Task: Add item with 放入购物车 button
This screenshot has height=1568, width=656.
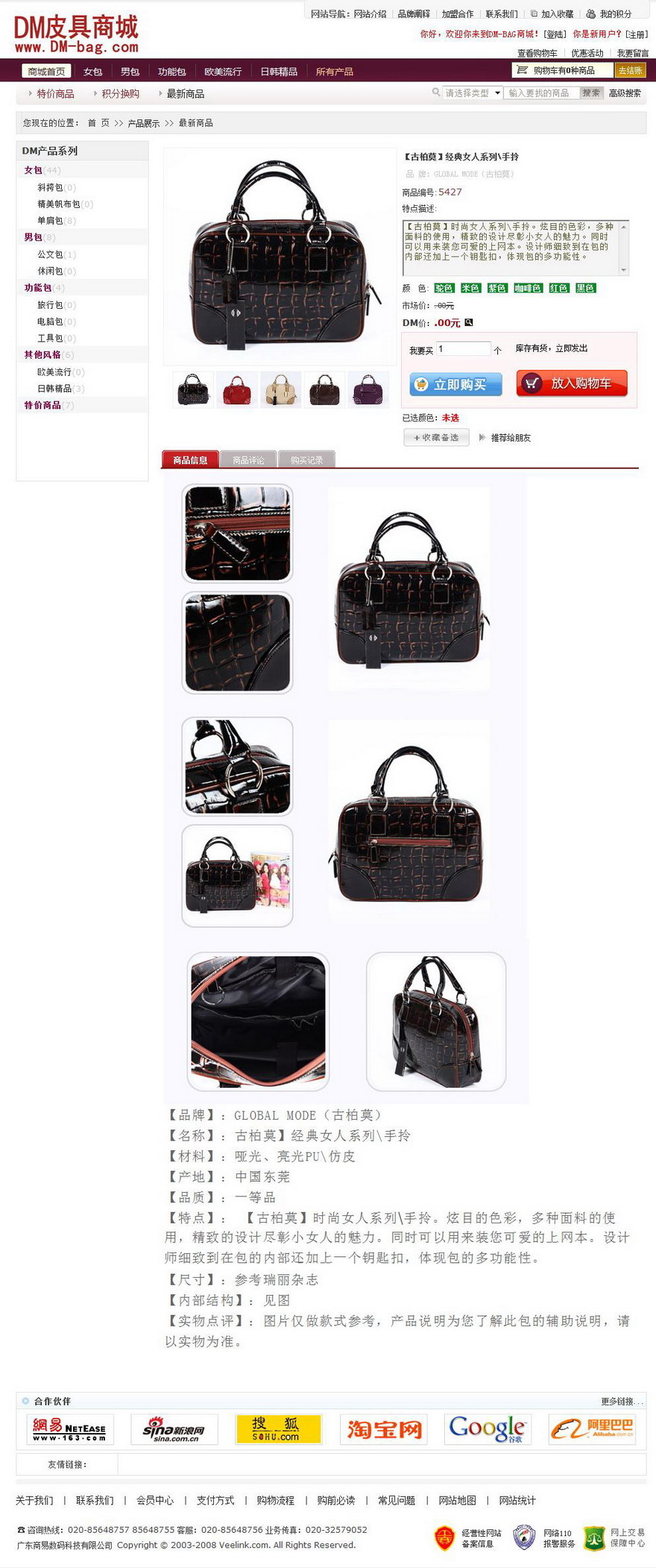Action: [571, 383]
